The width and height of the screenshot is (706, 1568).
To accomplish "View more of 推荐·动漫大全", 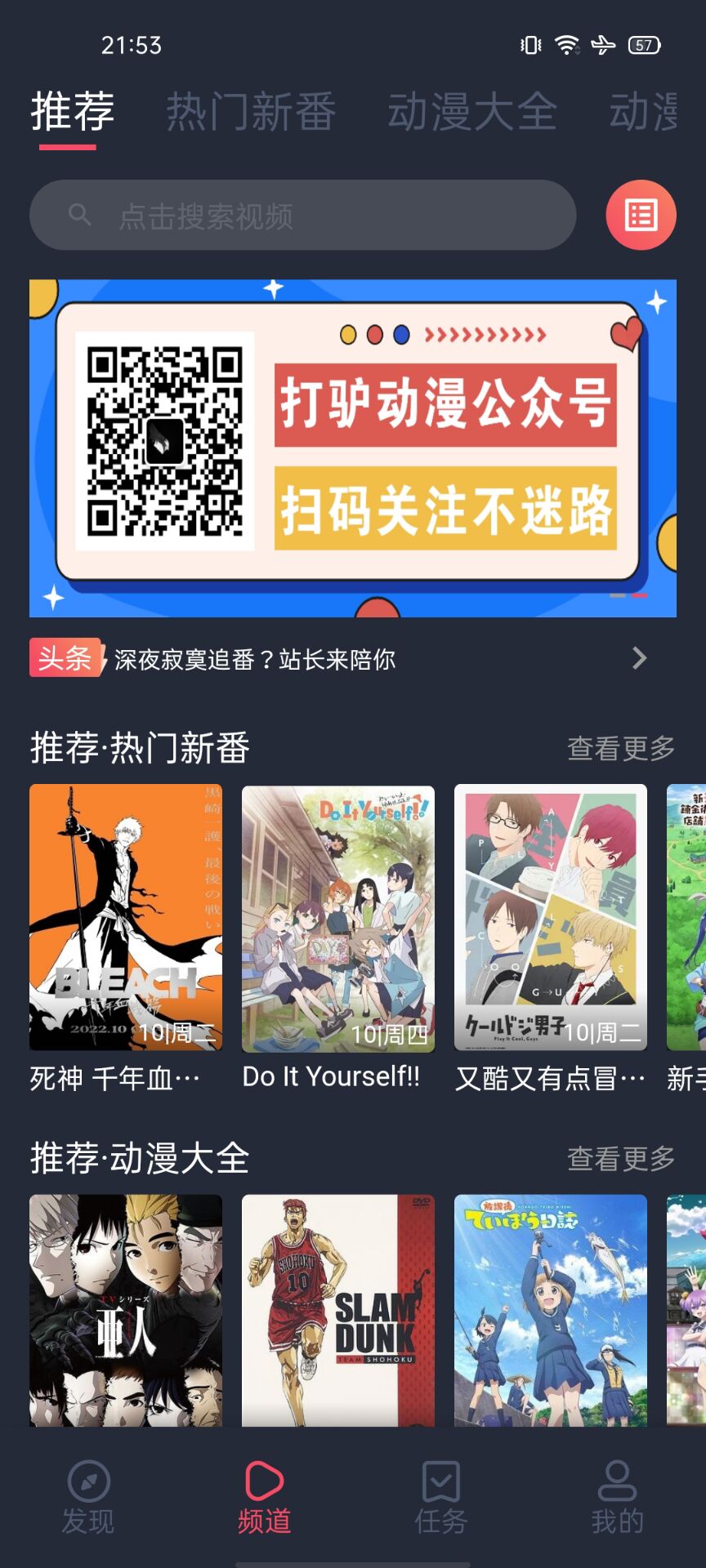I will 620,1158.
